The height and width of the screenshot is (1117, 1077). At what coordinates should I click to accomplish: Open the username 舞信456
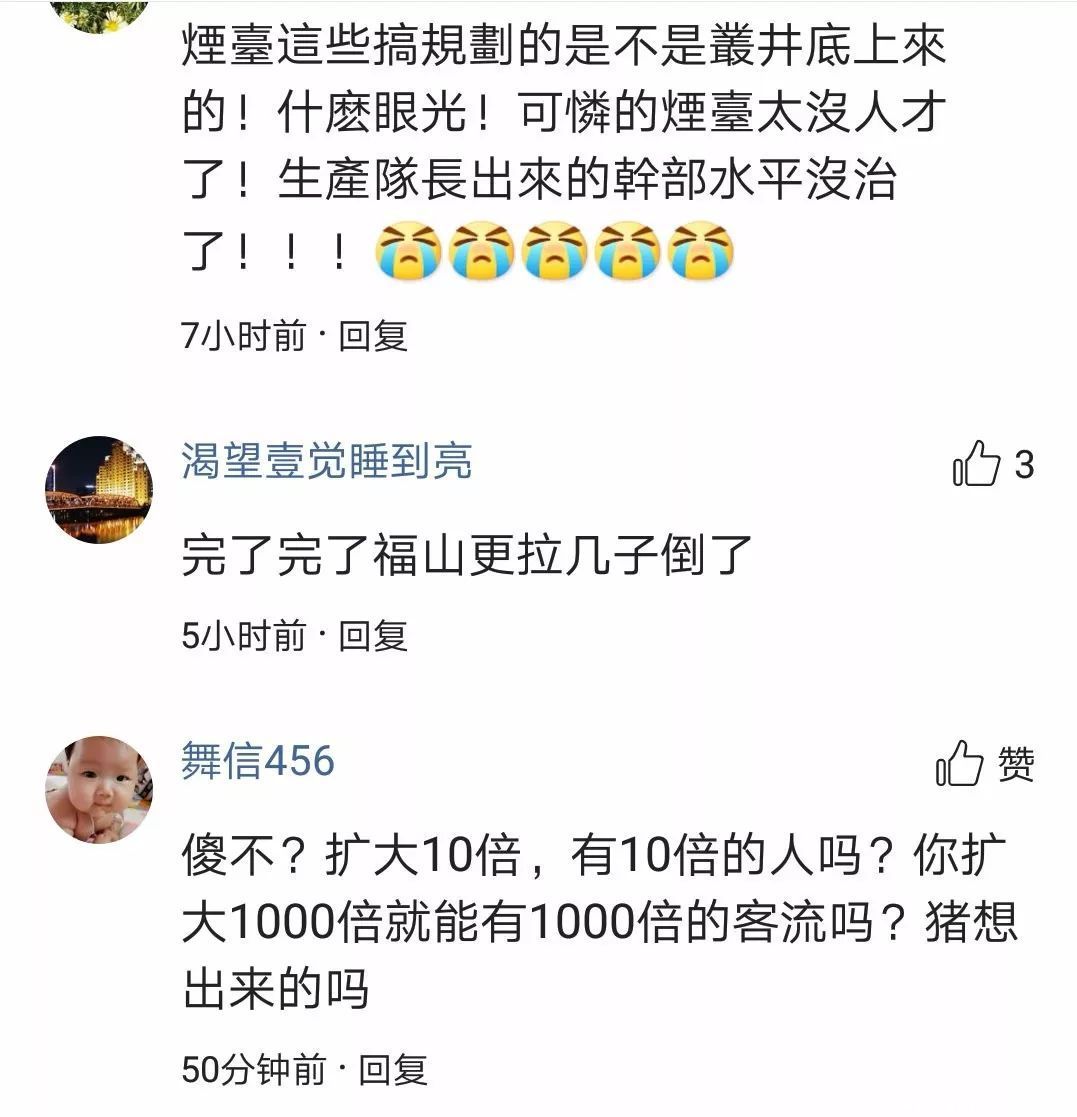(x=258, y=761)
